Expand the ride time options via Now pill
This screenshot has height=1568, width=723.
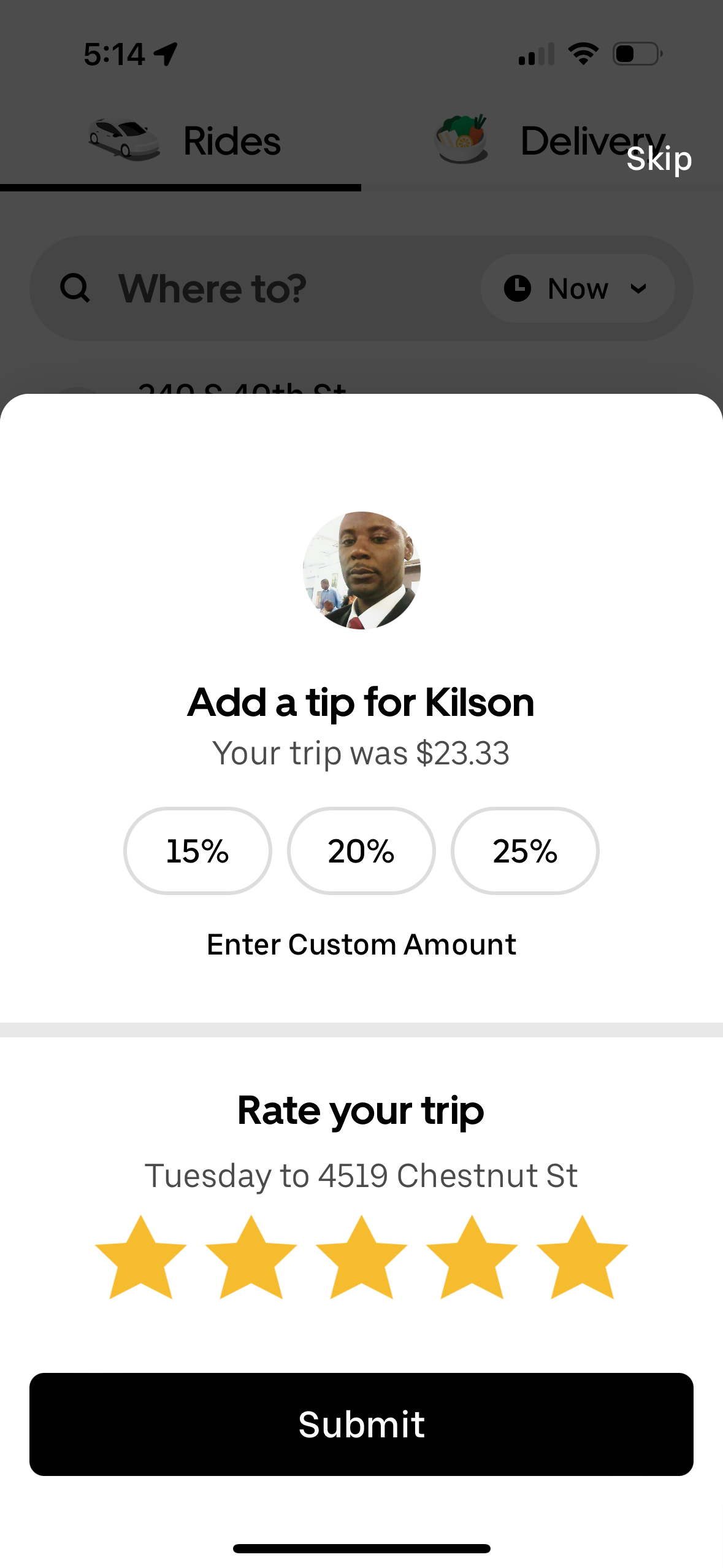point(576,288)
